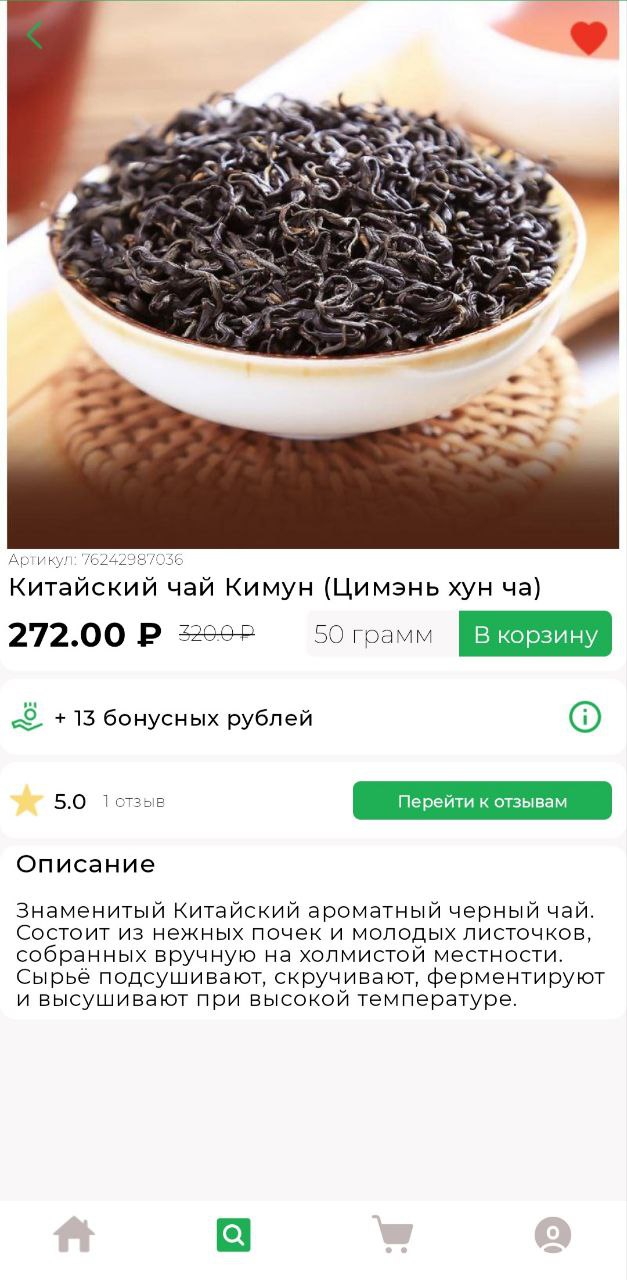The height and width of the screenshot is (1280, 627).
Task: Open the shopping cart tab
Action: 392,1234
